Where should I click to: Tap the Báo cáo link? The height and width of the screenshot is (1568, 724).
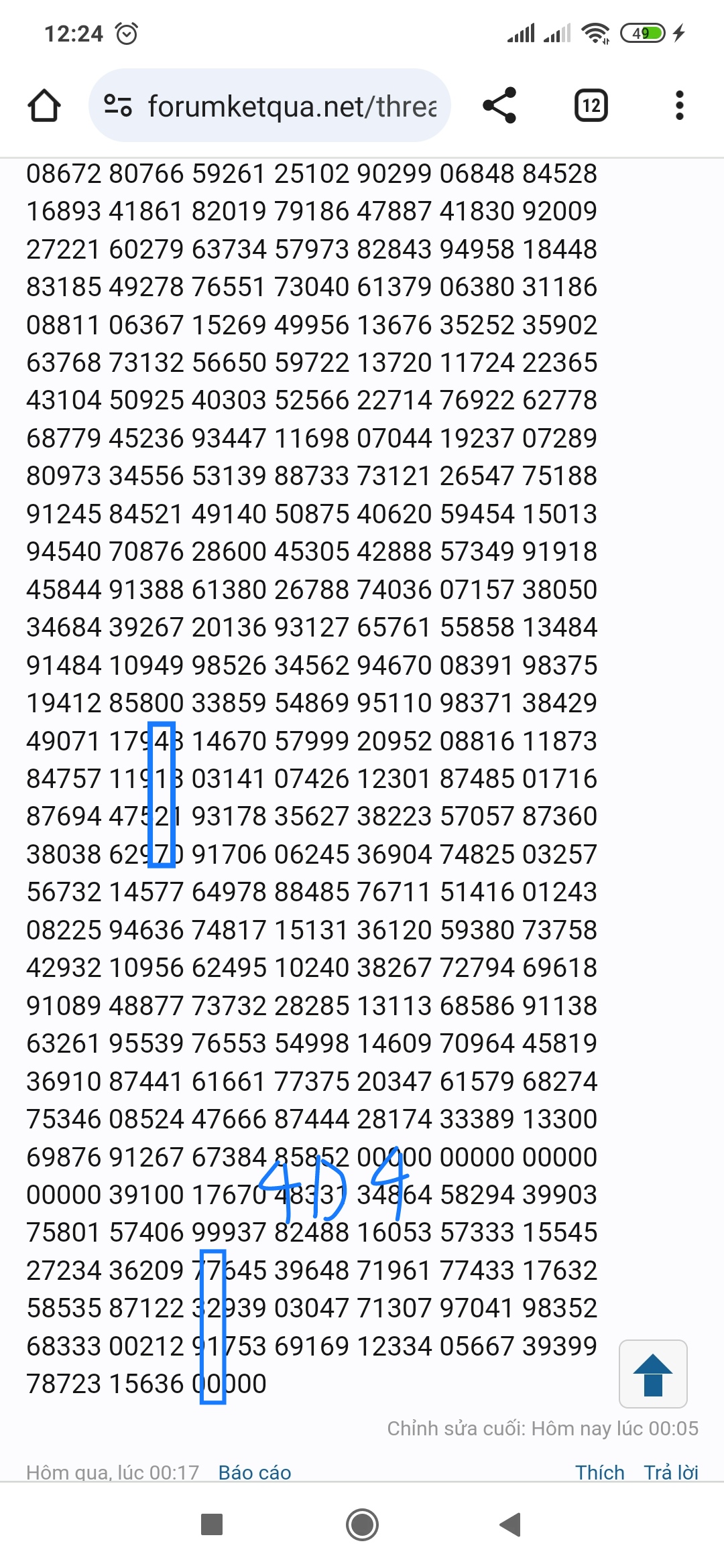[255, 1472]
